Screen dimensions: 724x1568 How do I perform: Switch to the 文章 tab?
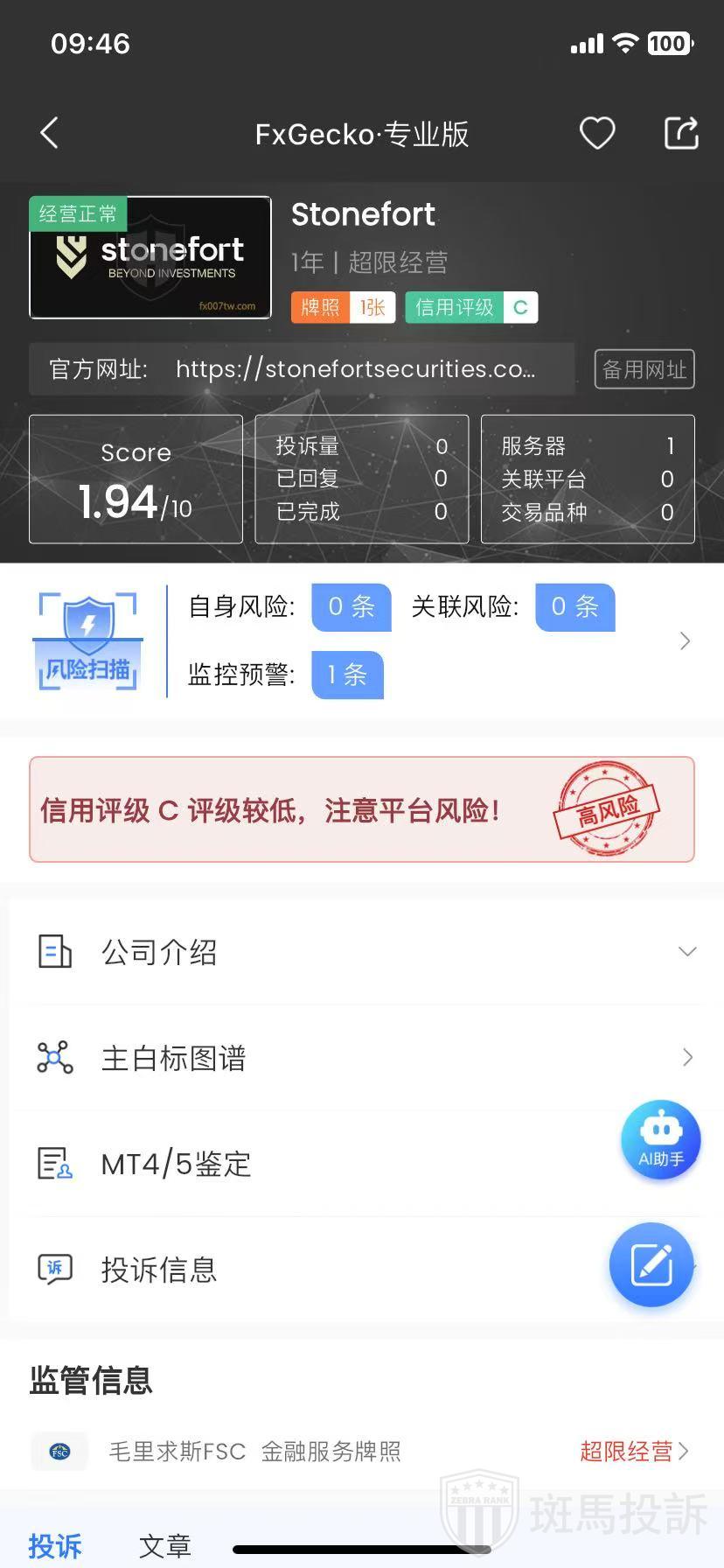tap(164, 1545)
